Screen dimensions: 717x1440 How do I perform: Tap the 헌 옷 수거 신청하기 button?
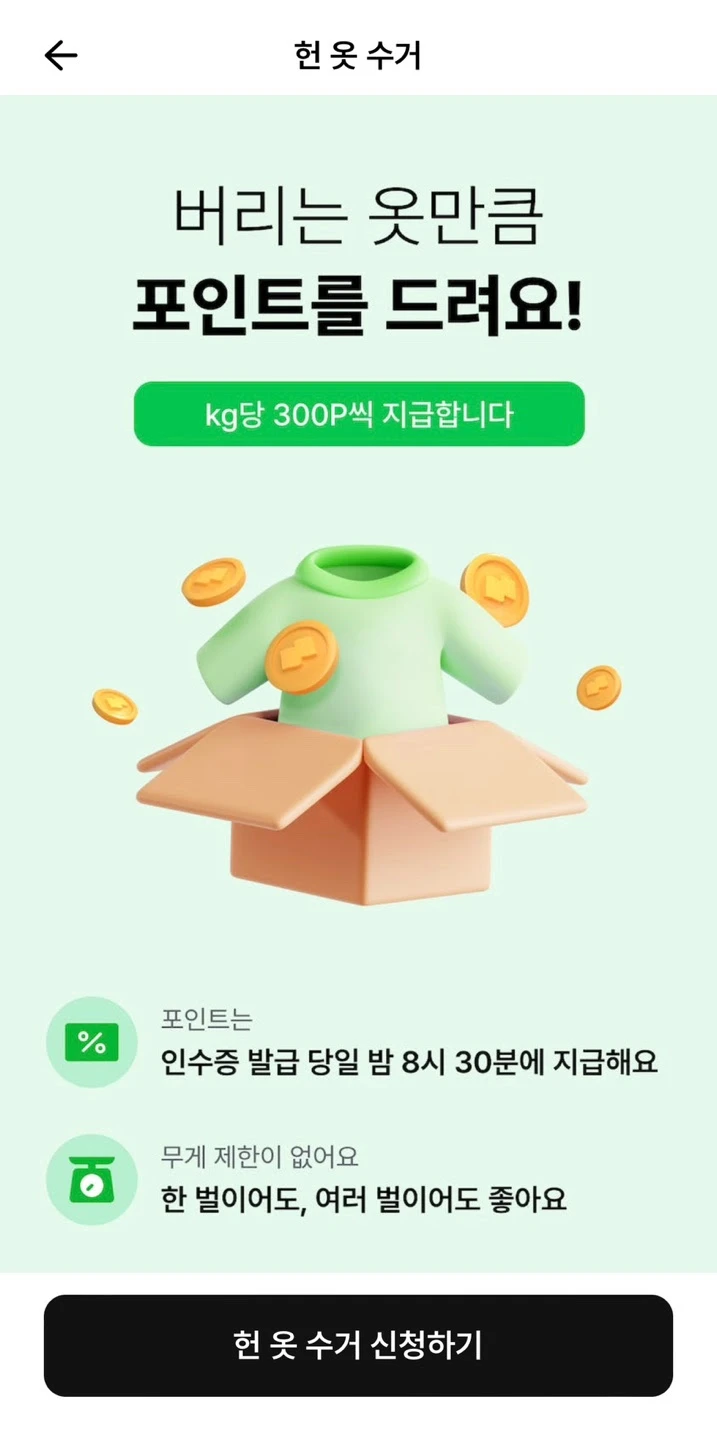coord(358,1345)
